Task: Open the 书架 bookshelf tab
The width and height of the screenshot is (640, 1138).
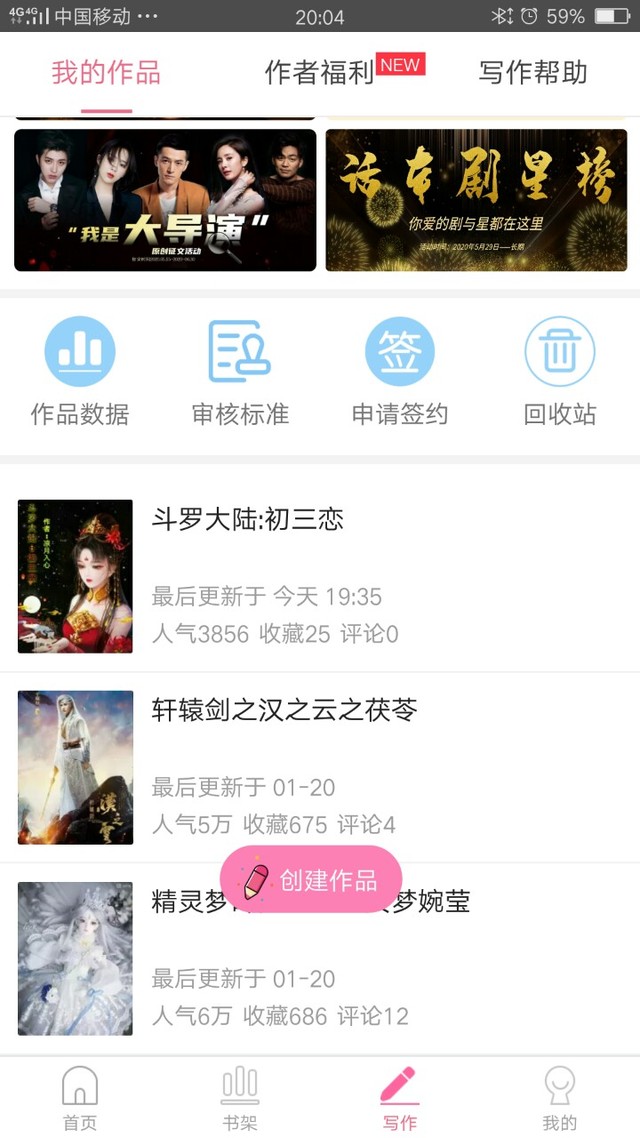Action: [240, 1098]
